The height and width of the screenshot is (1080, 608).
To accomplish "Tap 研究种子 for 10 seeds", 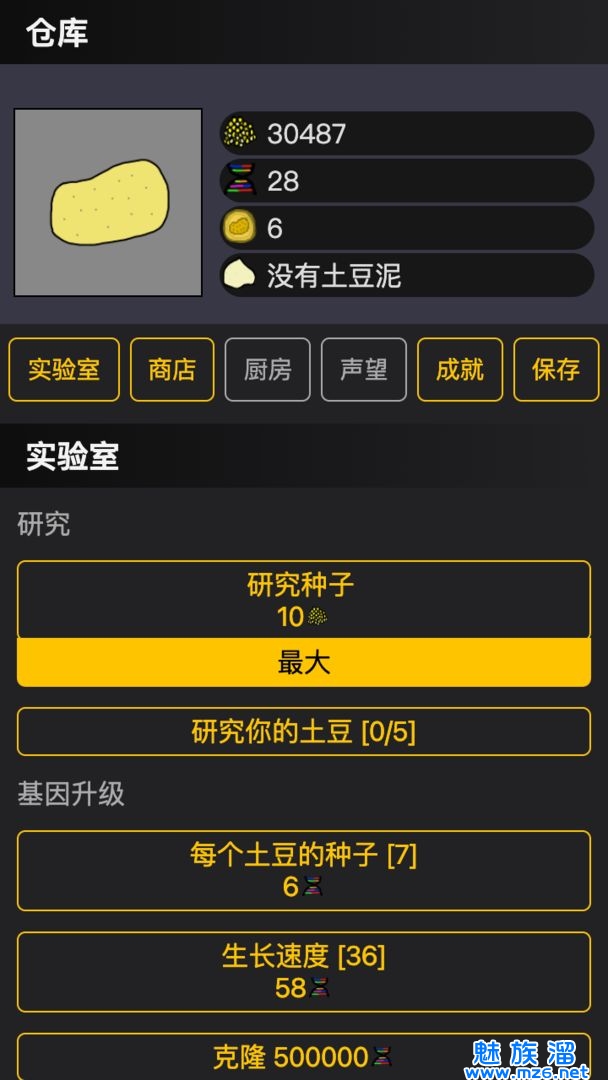I will [x=303, y=600].
